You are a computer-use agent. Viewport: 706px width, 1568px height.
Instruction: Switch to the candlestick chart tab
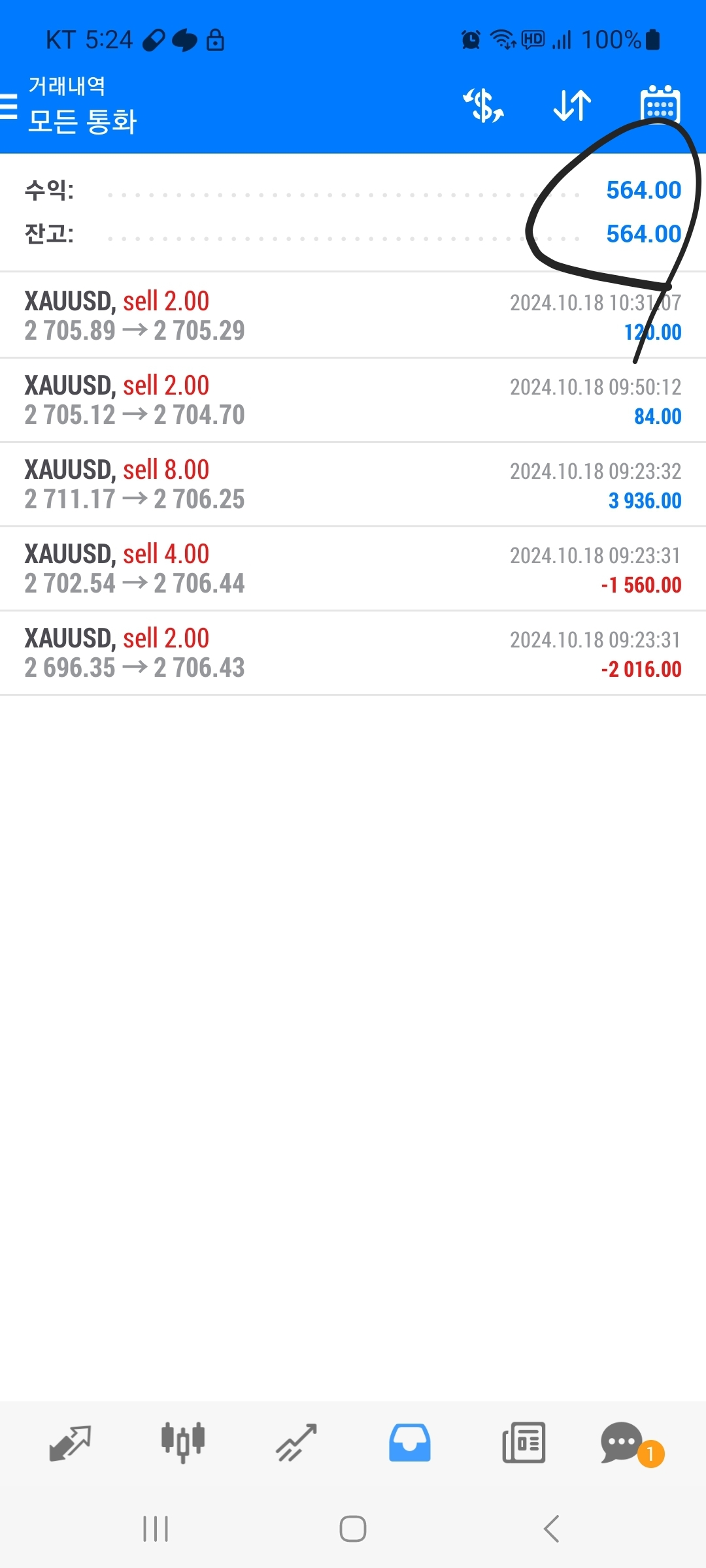pos(183,1443)
